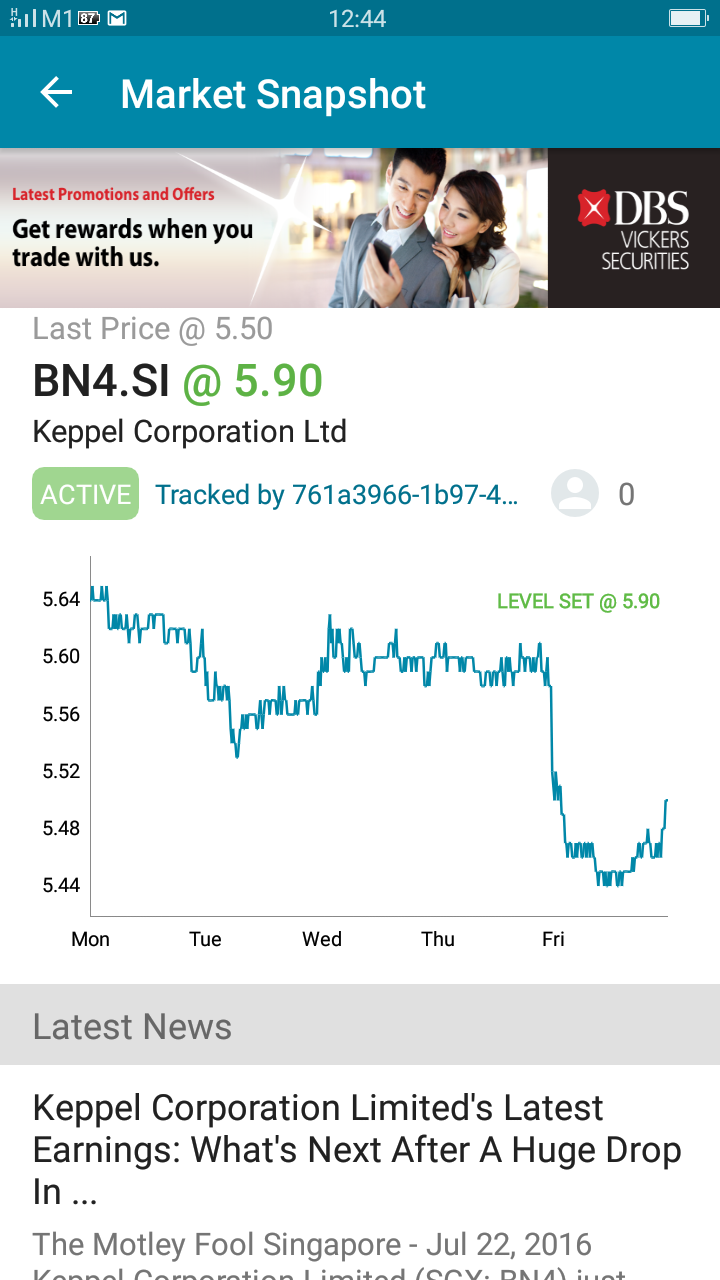720x1280 pixels.
Task: Tap the follower count showing 0
Action: [628, 493]
